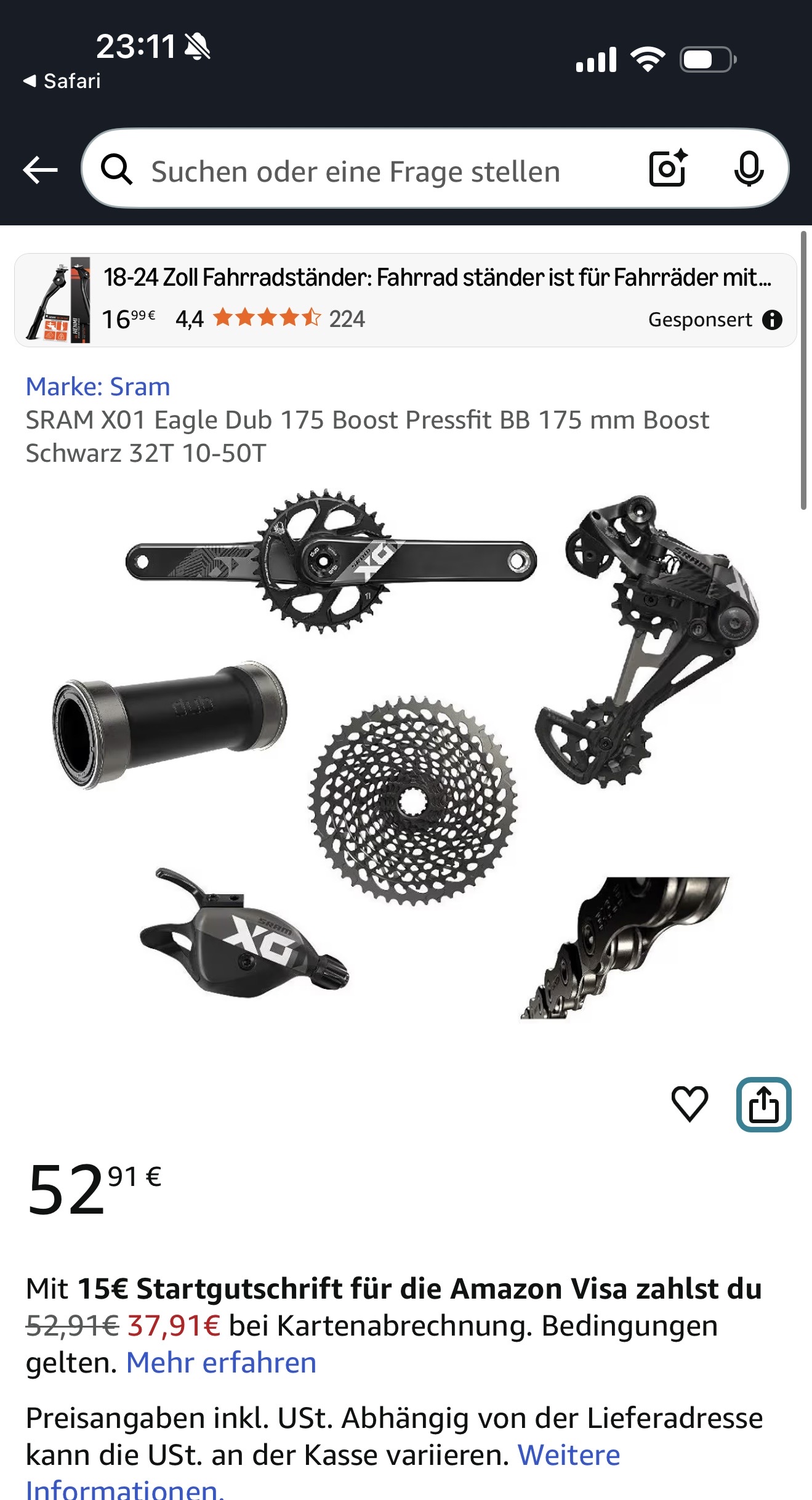The height and width of the screenshot is (1500, 812).
Task: Go back with the arrow icon
Action: tap(41, 170)
